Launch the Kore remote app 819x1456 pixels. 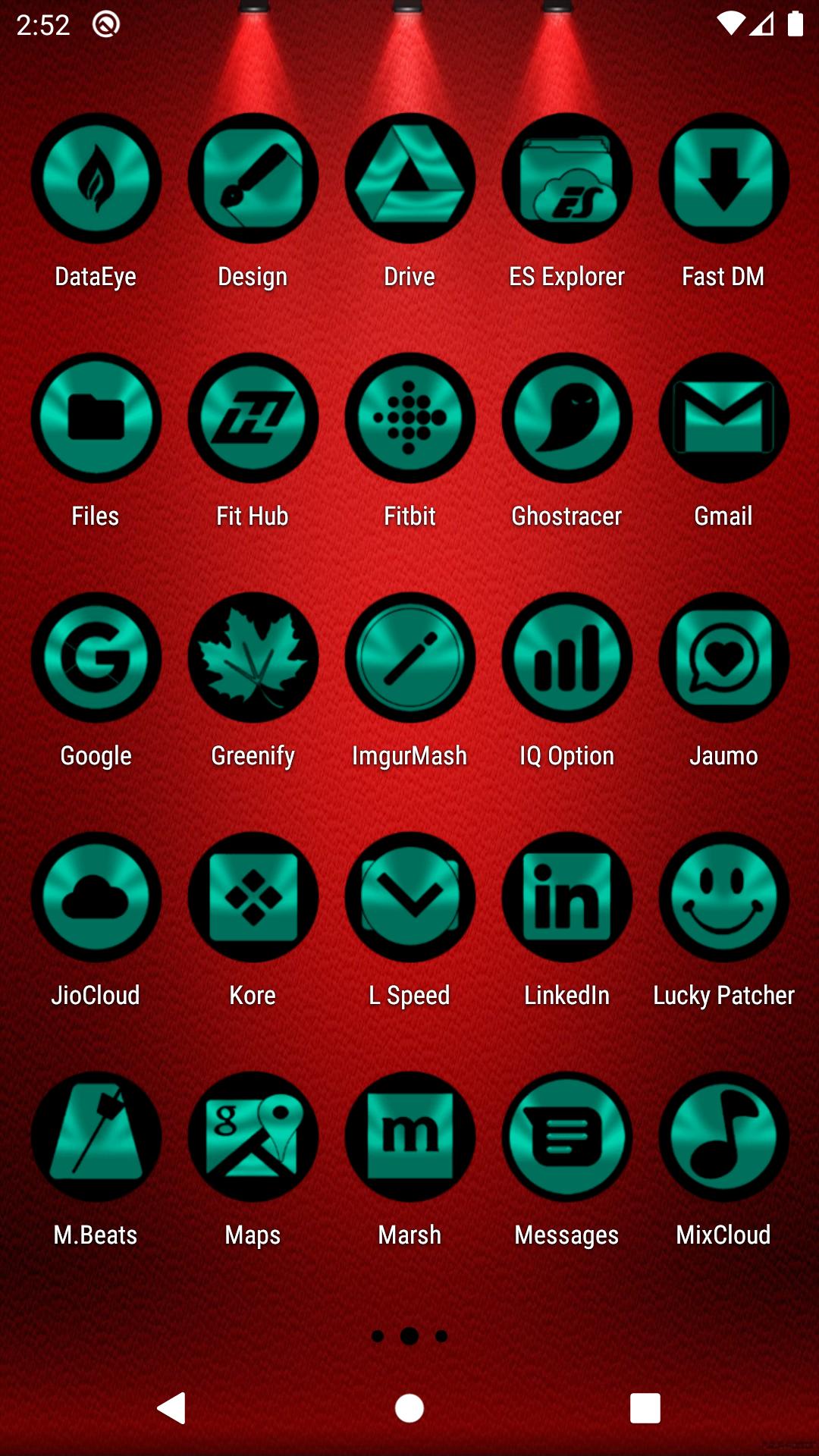tap(253, 898)
